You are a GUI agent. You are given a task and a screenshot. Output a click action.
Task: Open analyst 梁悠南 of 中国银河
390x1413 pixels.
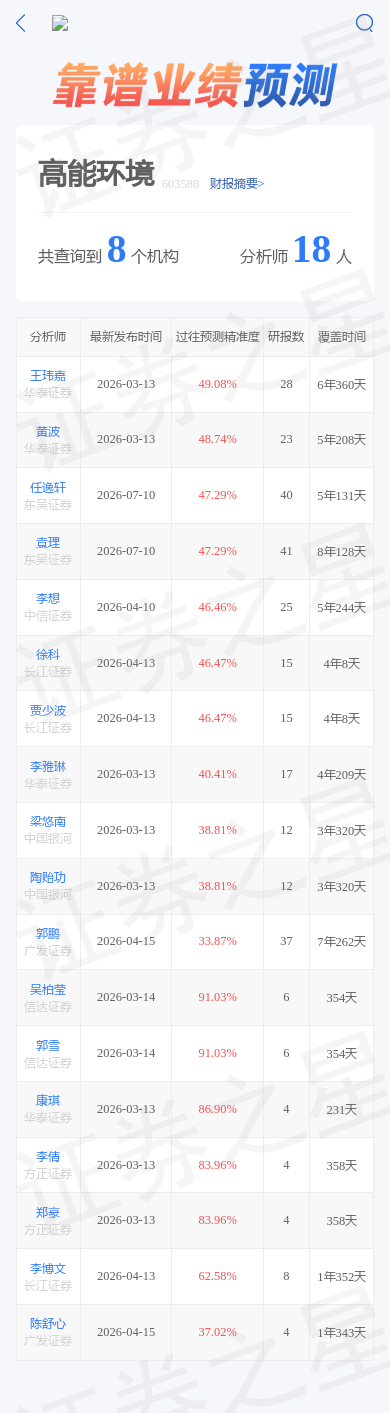48,822
